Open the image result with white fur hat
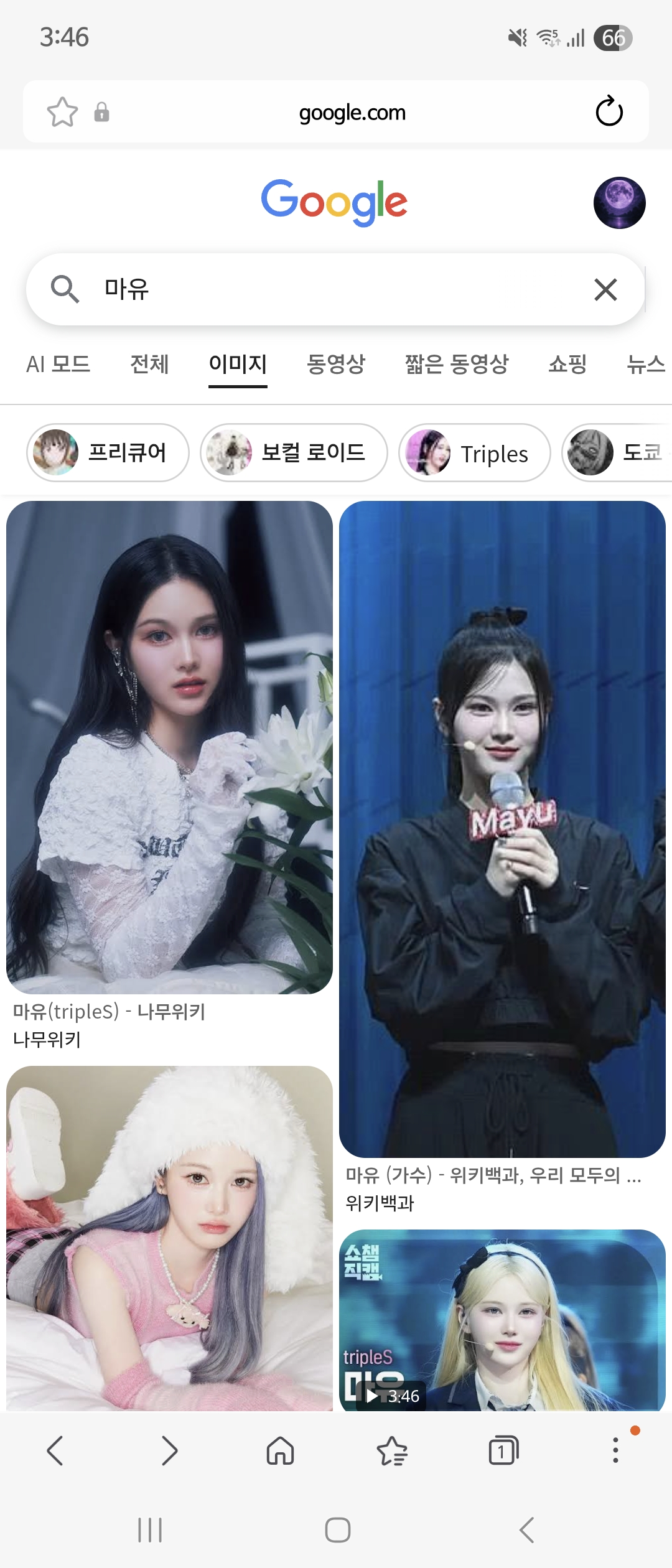The height and width of the screenshot is (1568, 672). coord(169,1238)
